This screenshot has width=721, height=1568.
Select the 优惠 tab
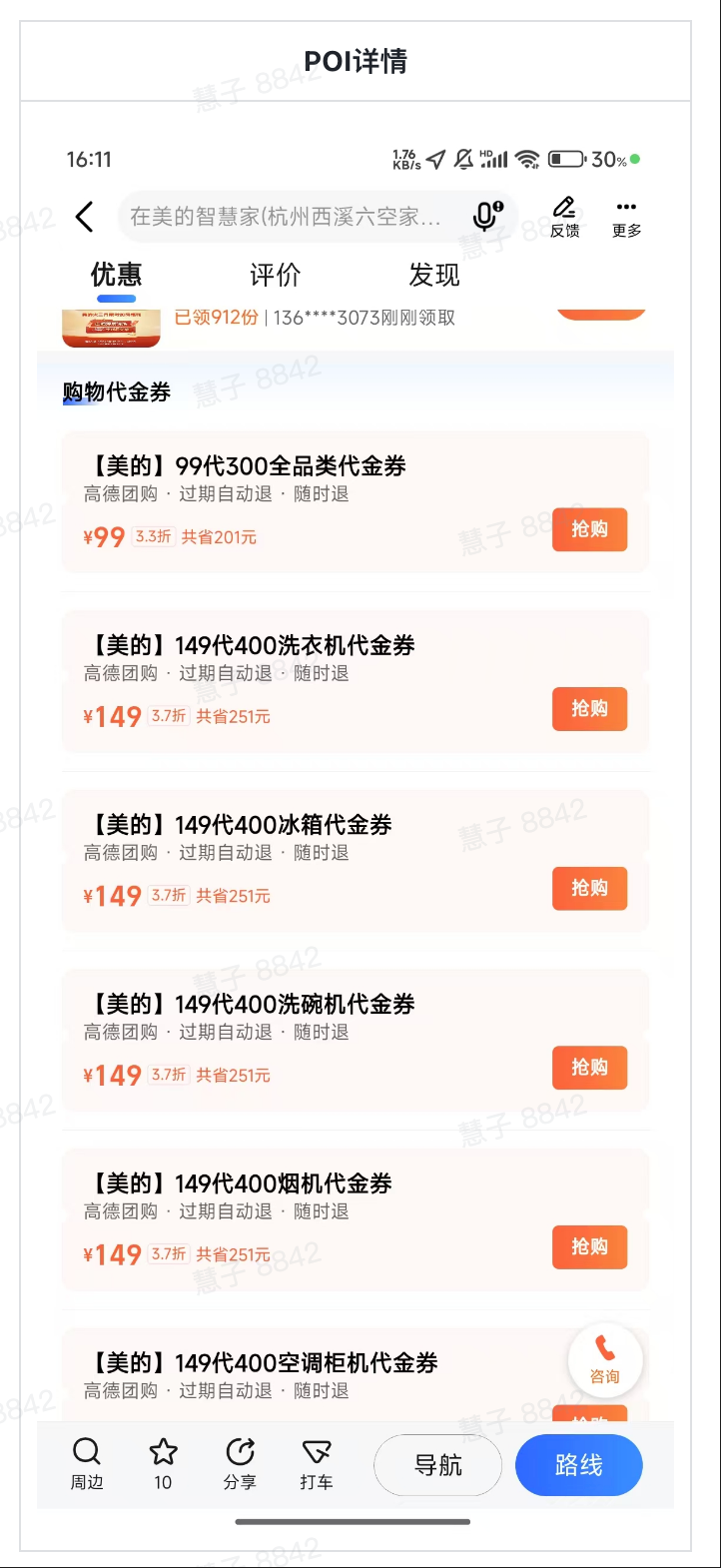click(x=116, y=275)
